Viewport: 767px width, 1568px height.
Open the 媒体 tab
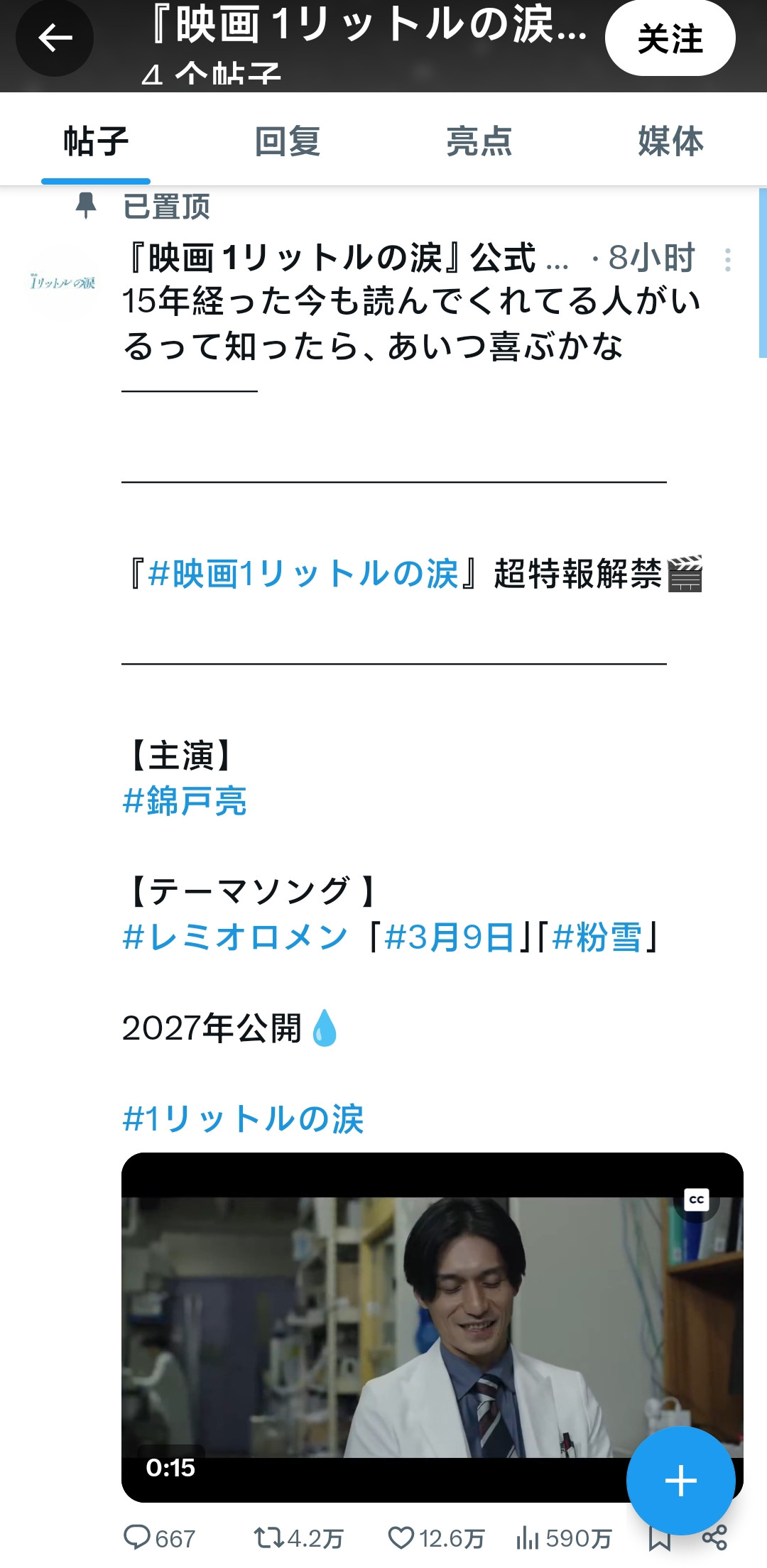[x=670, y=141]
